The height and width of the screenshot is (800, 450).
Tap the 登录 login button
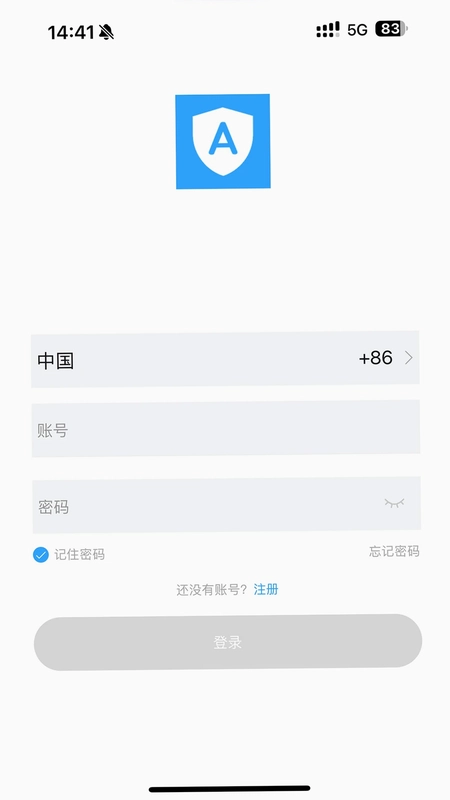point(228,642)
